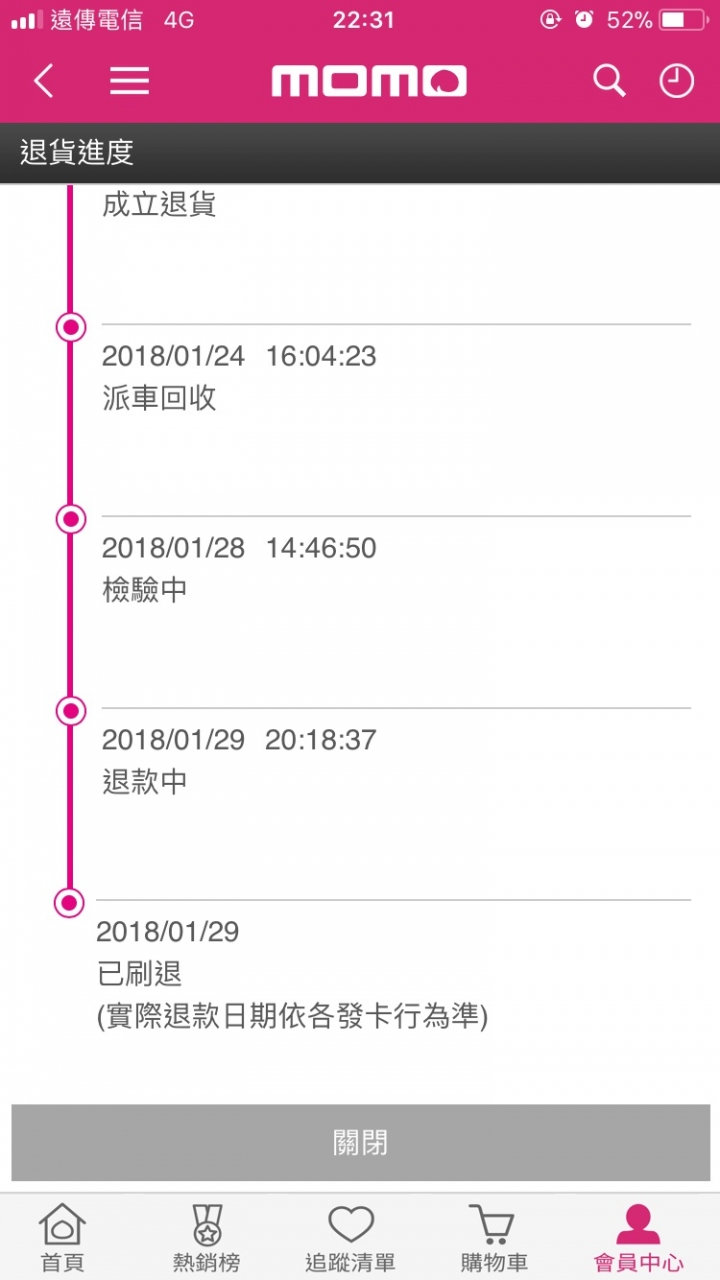This screenshot has height=1280, width=720.
Task: Open the search magnifier
Action: tap(609, 81)
